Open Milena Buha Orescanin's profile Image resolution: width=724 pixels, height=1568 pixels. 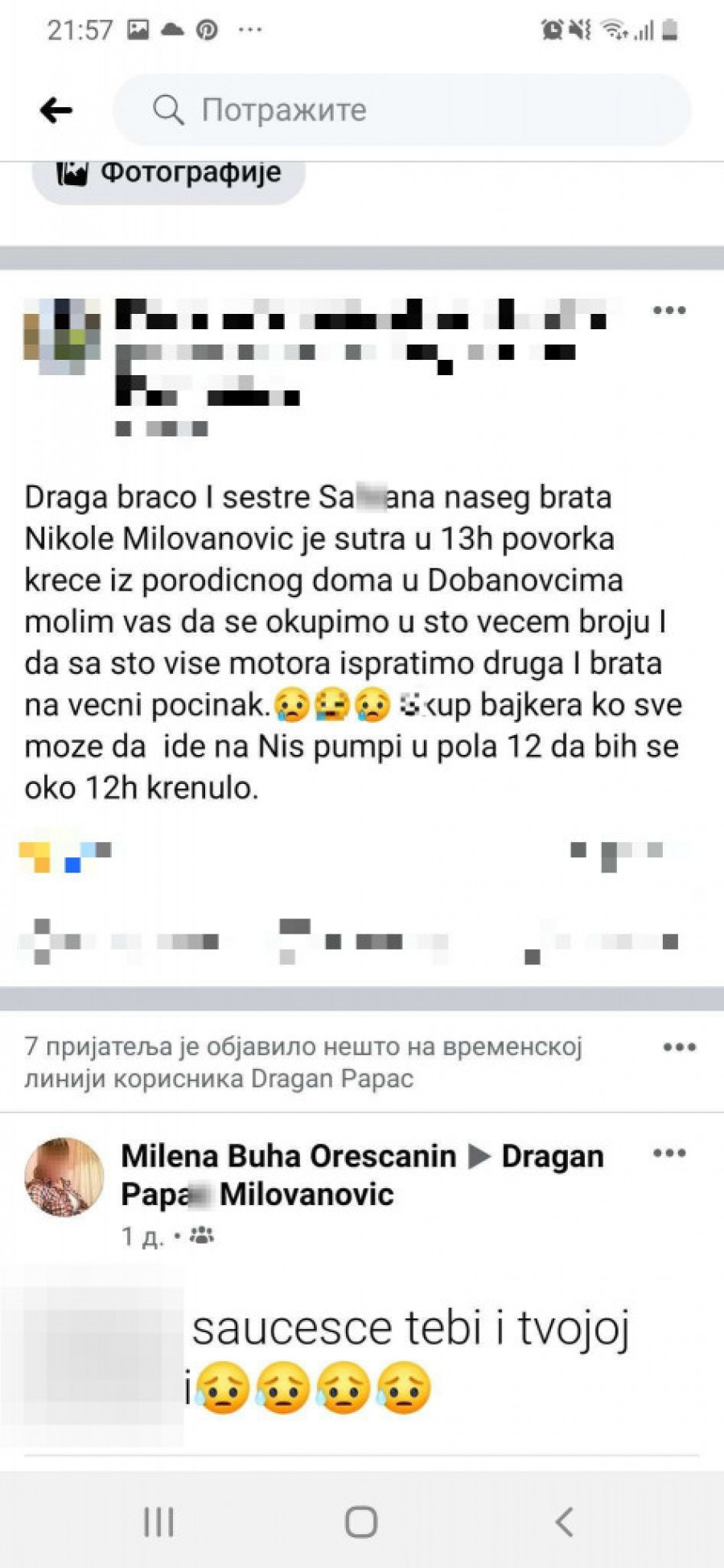[288, 1157]
